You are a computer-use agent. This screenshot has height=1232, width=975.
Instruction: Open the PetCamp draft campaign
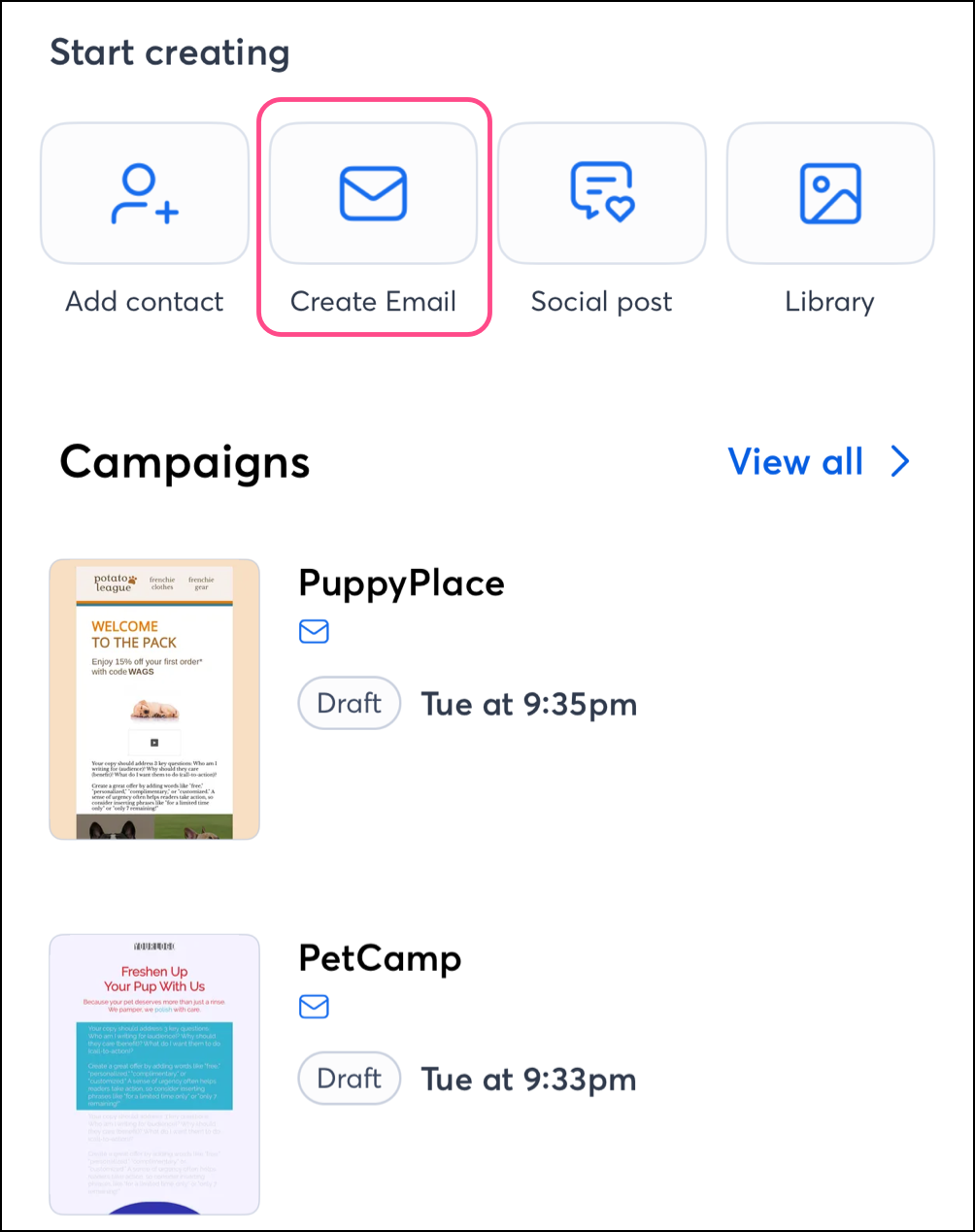pyautogui.click(x=380, y=958)
